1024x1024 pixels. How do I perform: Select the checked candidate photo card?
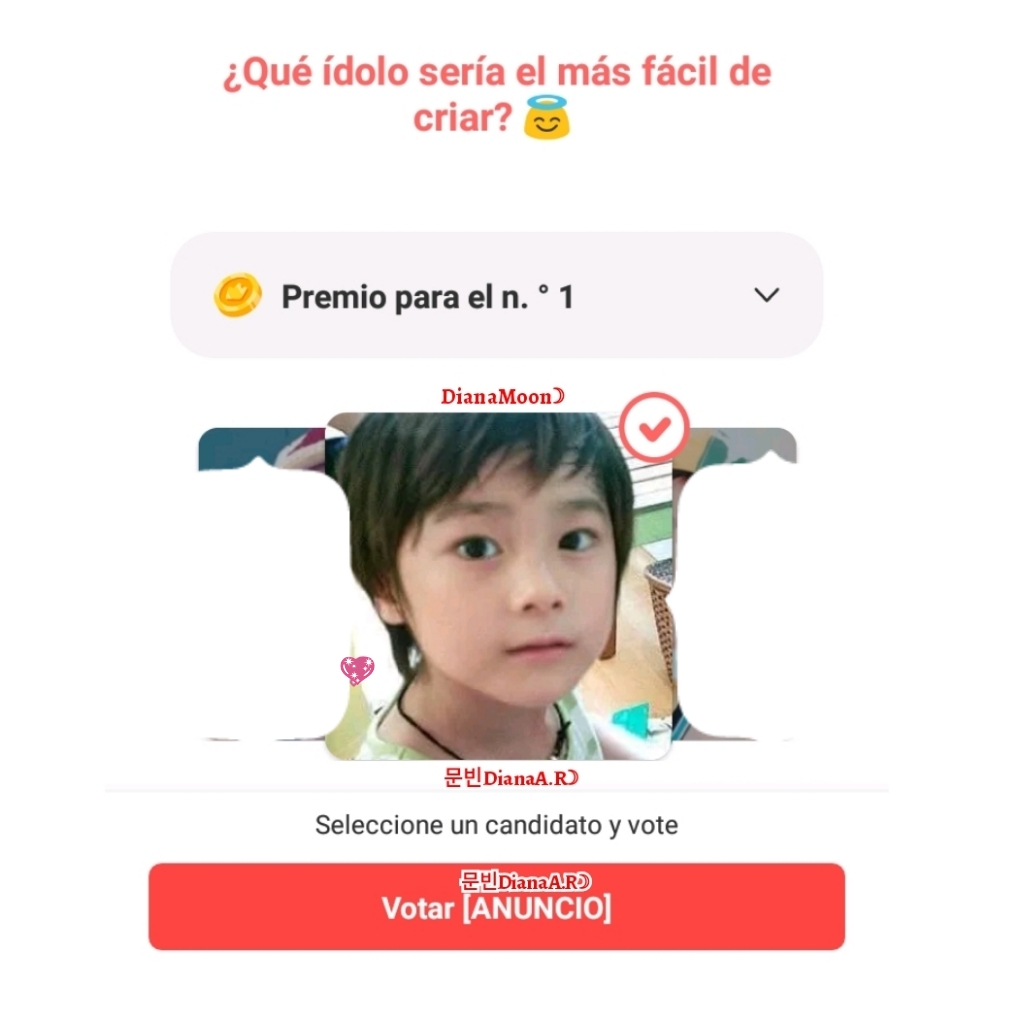pyautogui.click(x=498, y=585)
